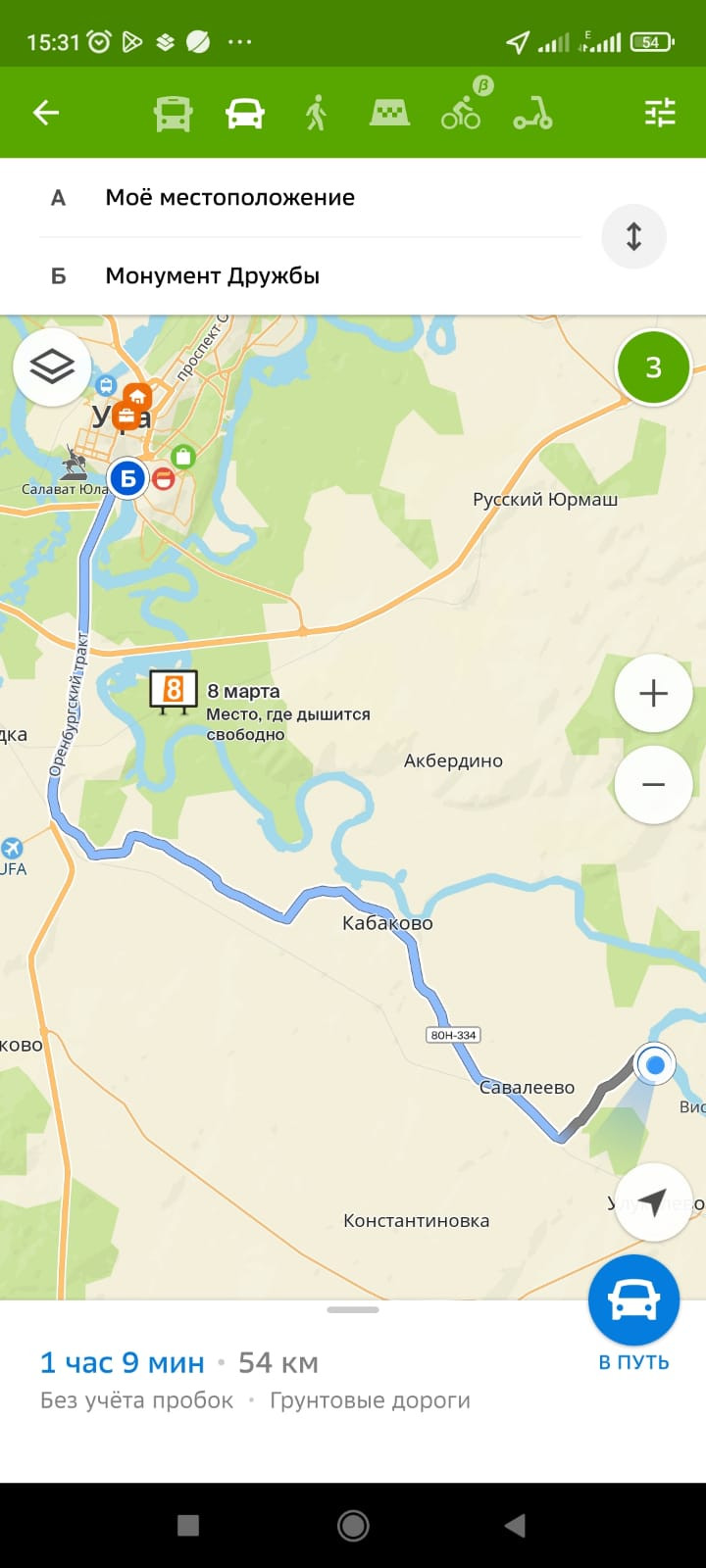Switch to public transport route mode
The image size is (706, 1568).
(x=173, y=114)
